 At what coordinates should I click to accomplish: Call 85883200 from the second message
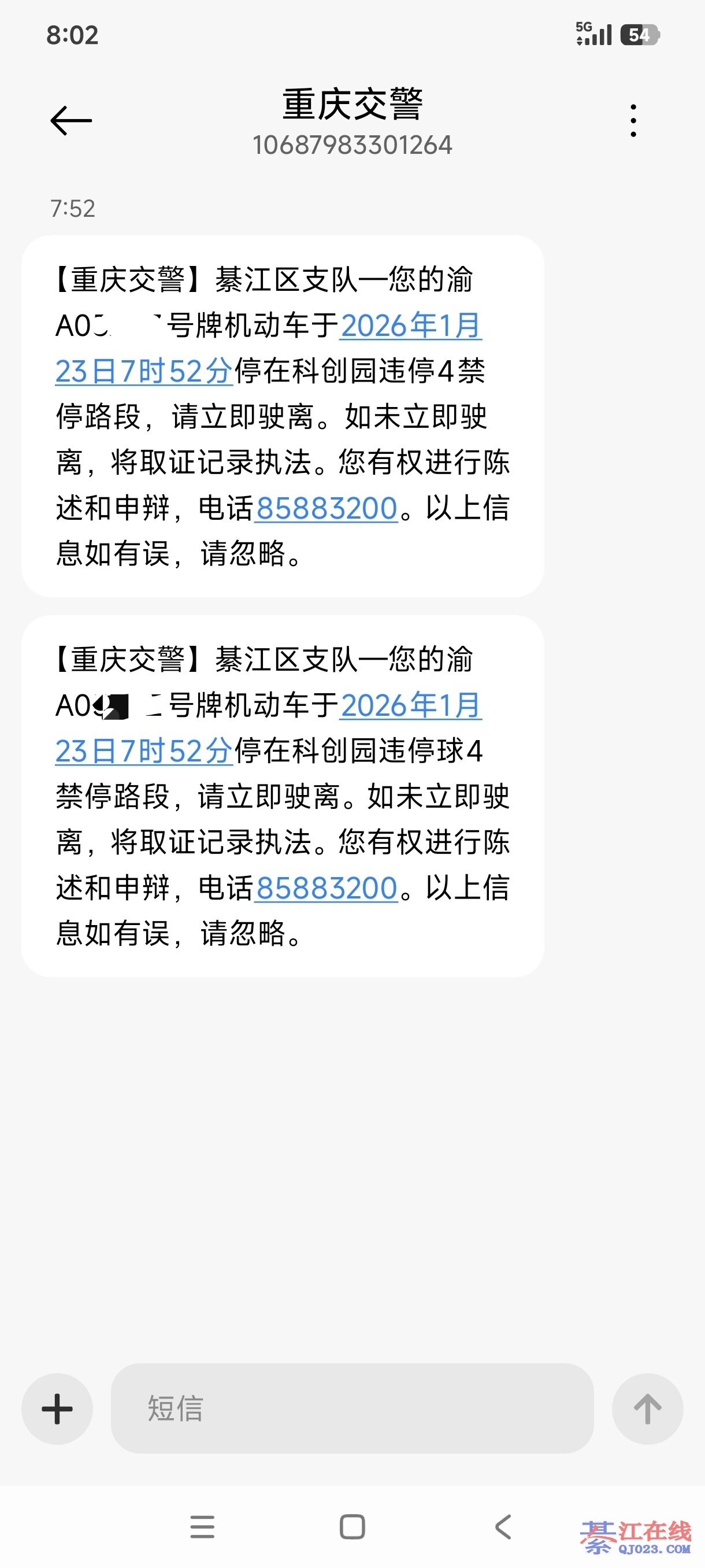326,889
